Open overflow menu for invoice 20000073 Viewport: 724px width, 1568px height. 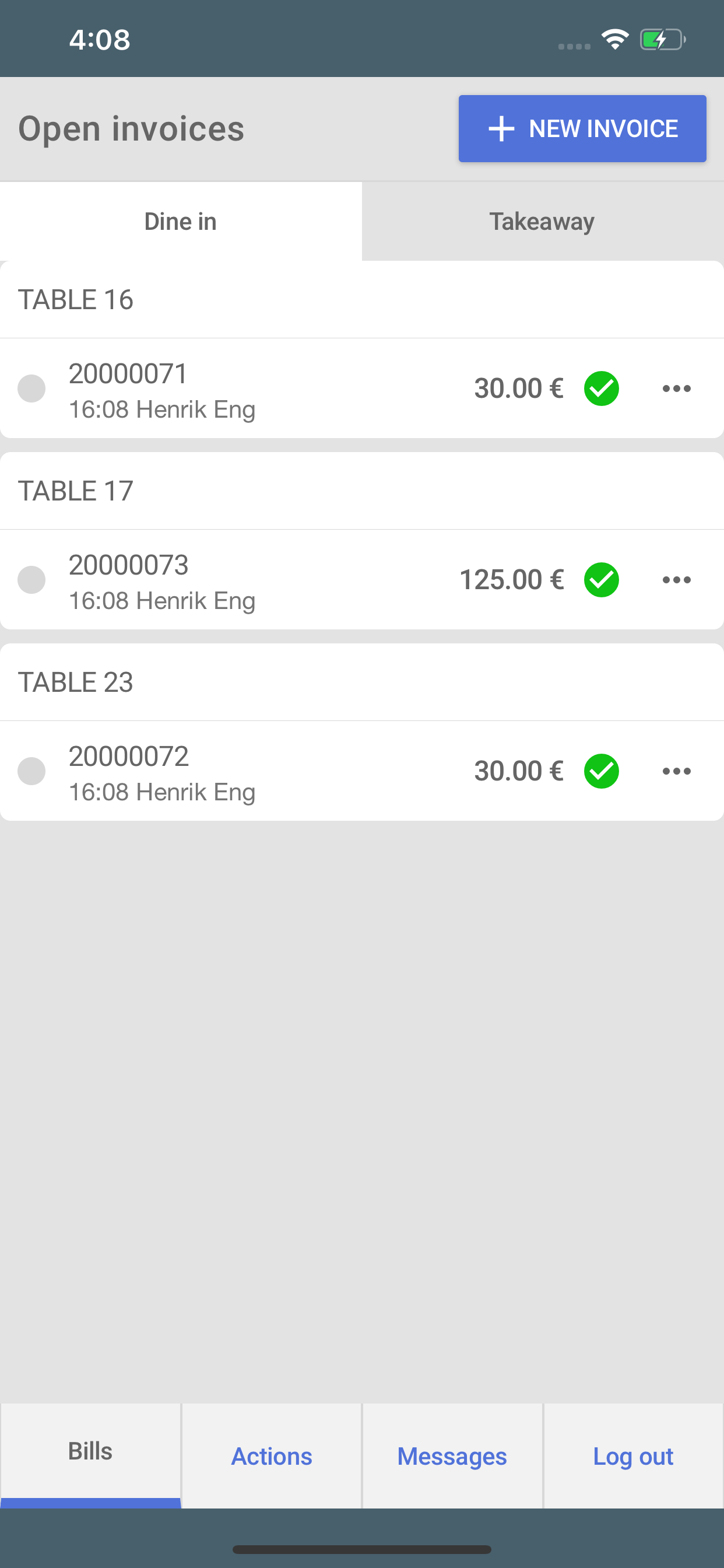(x=677, y=579)
